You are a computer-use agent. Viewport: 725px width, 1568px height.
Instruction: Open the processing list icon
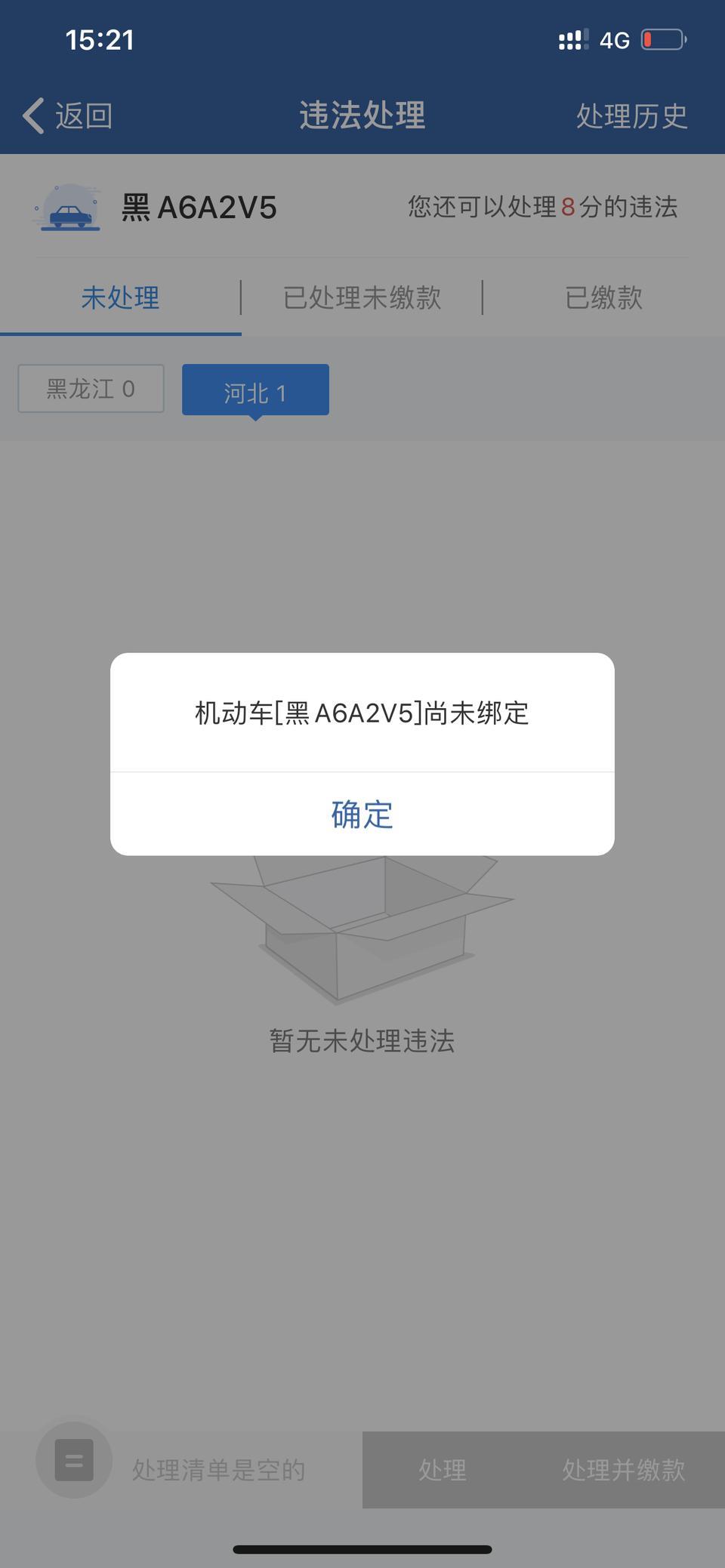coord(74,1460)
